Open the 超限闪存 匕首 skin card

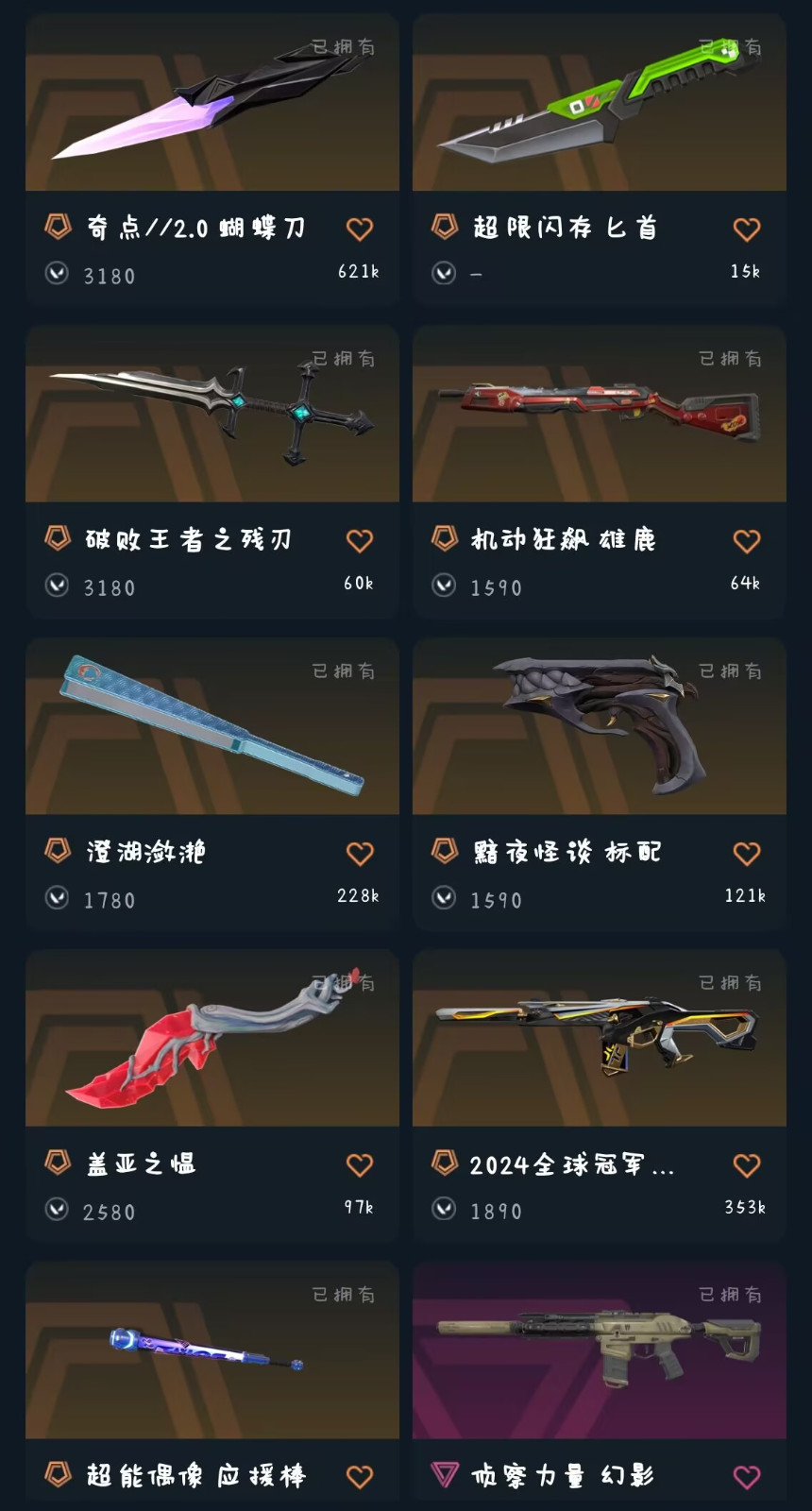click(599, 113)
